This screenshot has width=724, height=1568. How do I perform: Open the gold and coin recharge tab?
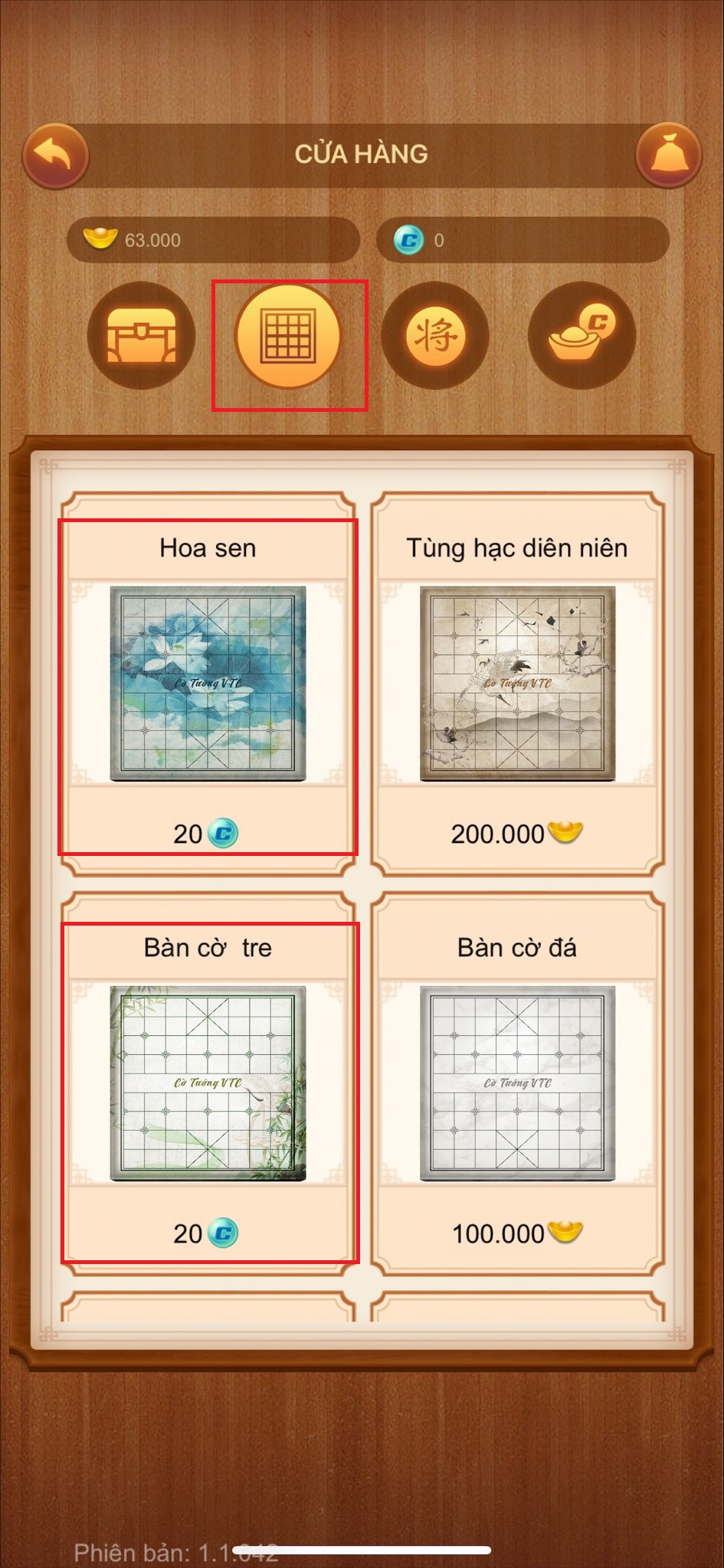(581, 336)
